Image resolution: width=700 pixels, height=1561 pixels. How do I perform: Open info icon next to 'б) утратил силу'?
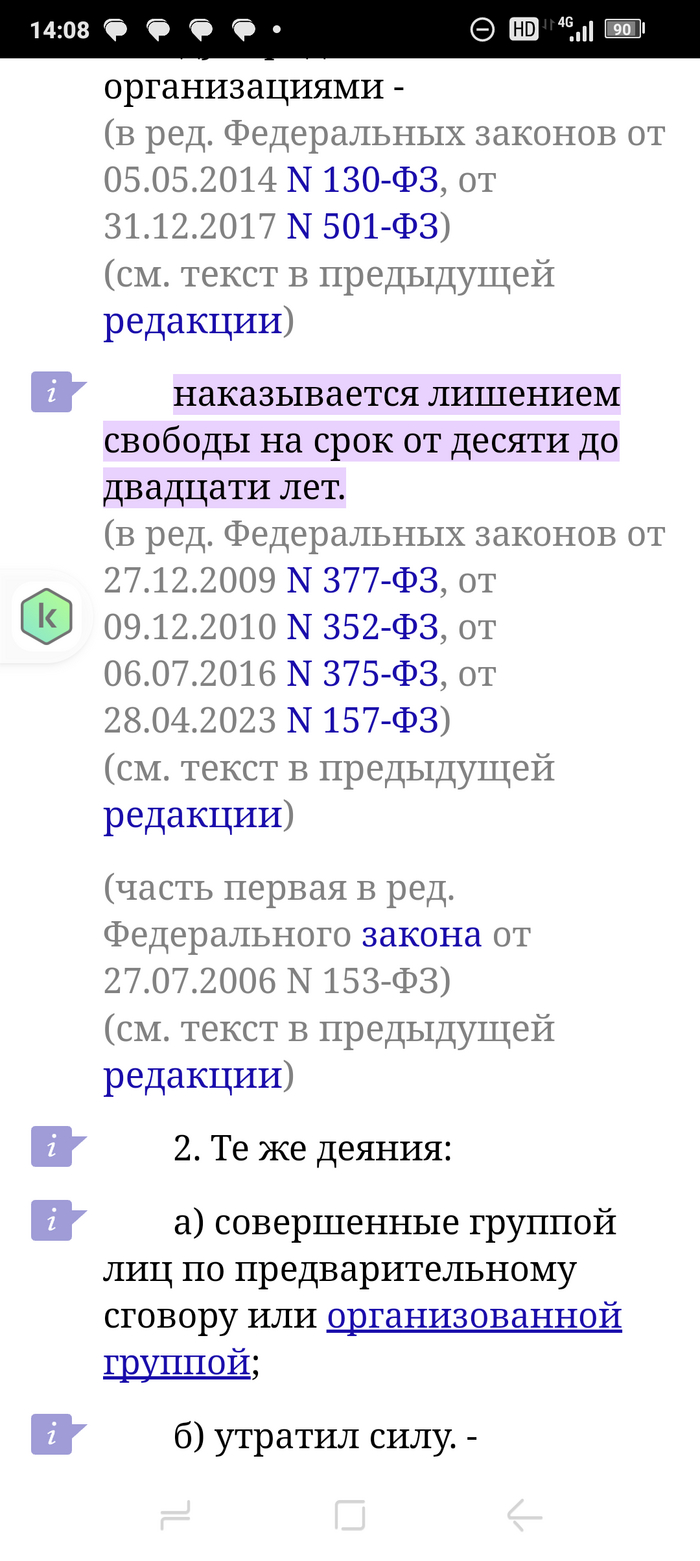point(52,1434)
